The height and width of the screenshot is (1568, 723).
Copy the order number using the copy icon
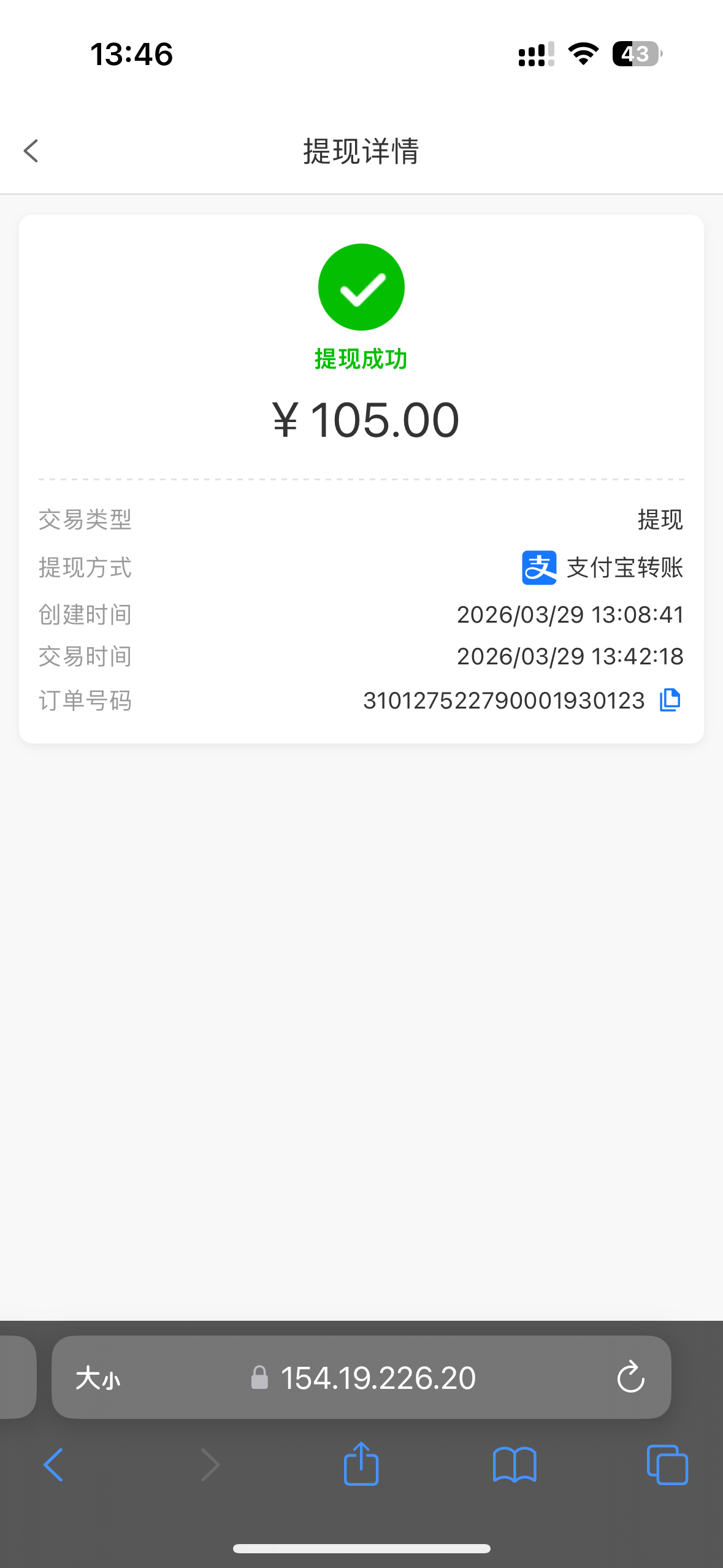[670, 700]
